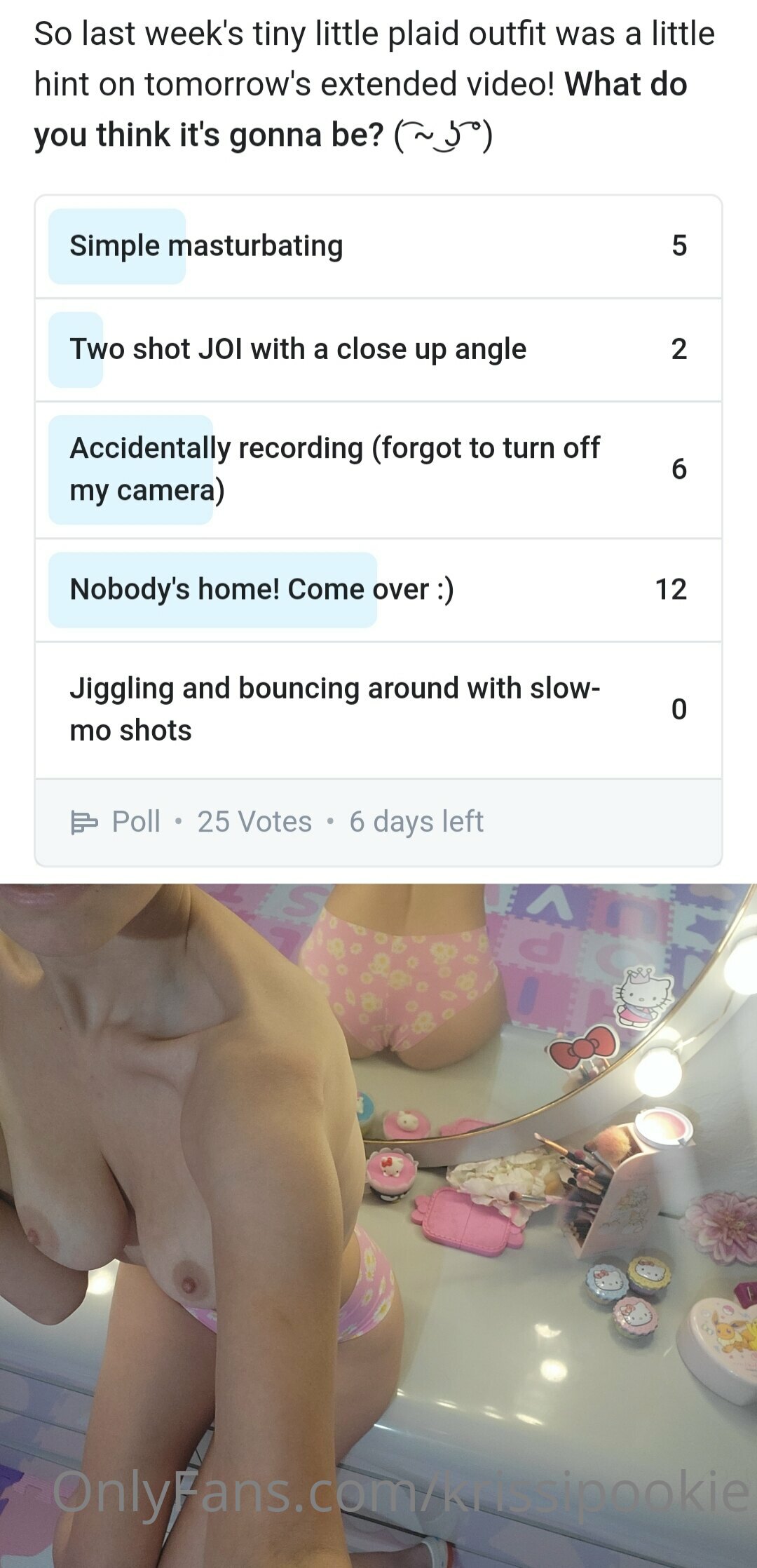Vote for Simple masturbating poll option
The width and height of the screenshot is (757, 1568).
378,246
